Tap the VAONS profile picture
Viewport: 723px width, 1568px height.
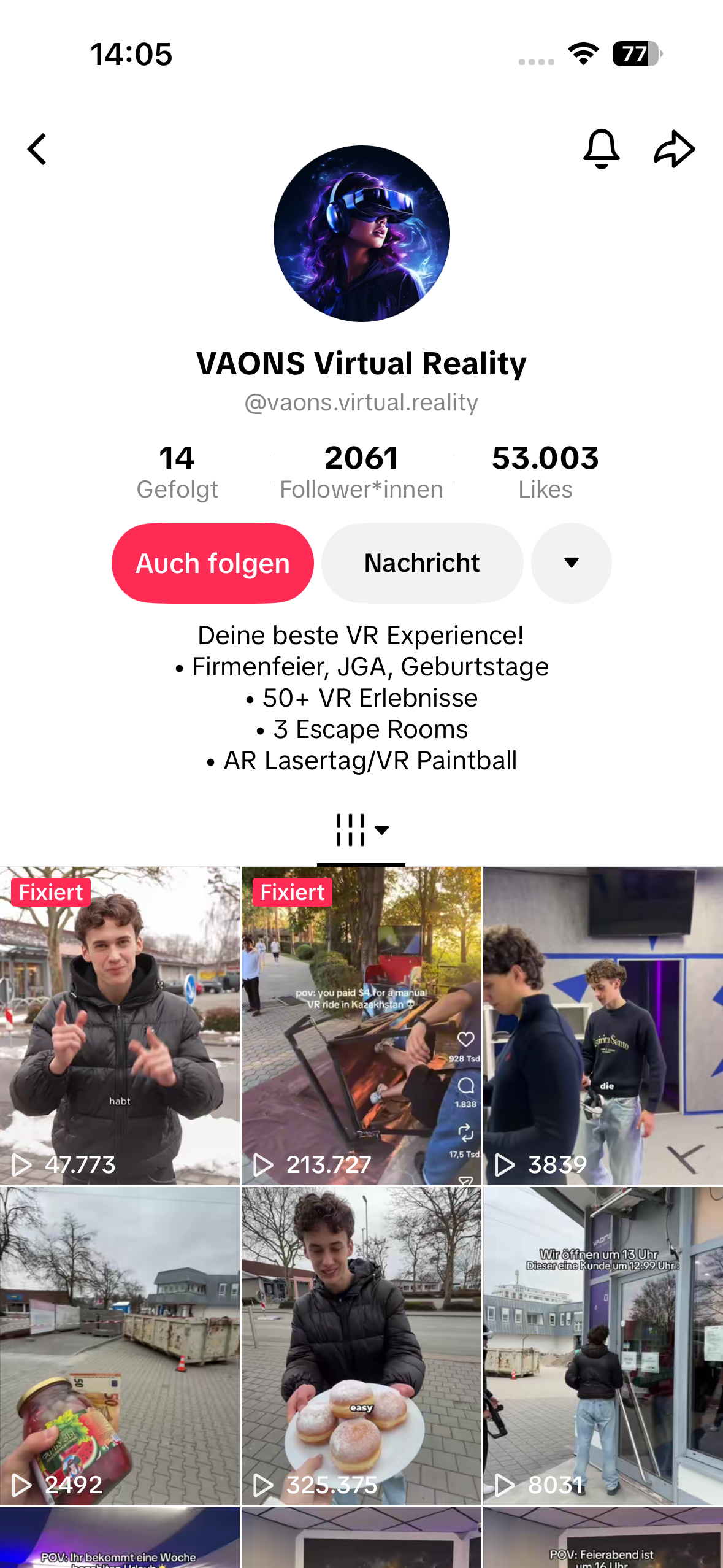(x=361, y=234)
